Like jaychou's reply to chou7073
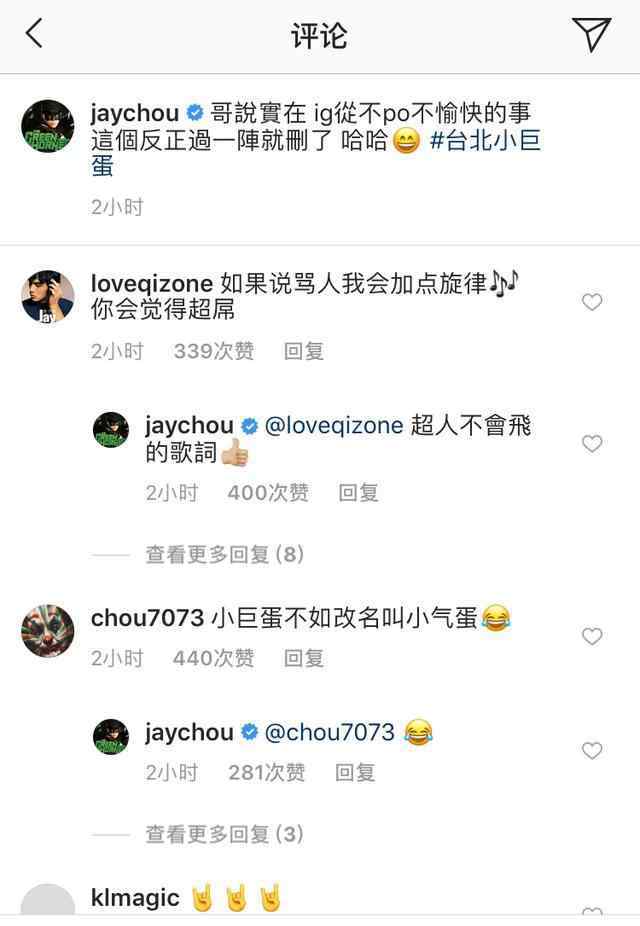 [592, 750]
